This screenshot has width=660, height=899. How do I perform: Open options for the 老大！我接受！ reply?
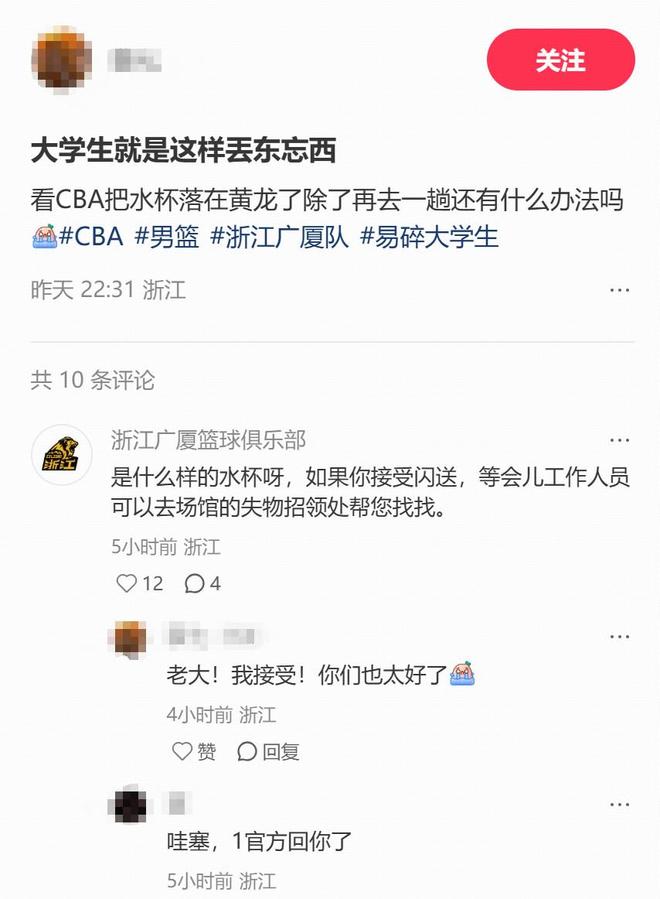620,636
